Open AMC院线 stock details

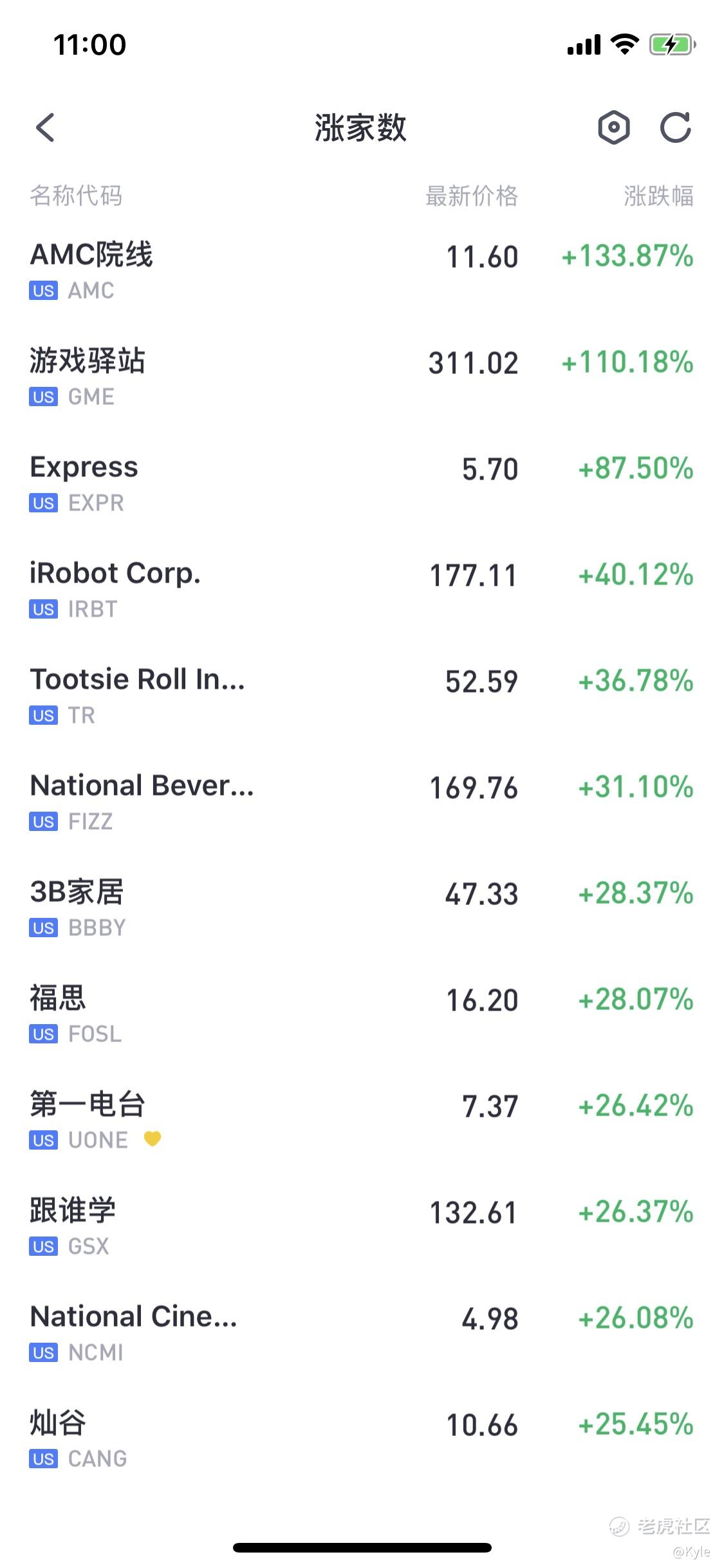click(x=362, y=270)
